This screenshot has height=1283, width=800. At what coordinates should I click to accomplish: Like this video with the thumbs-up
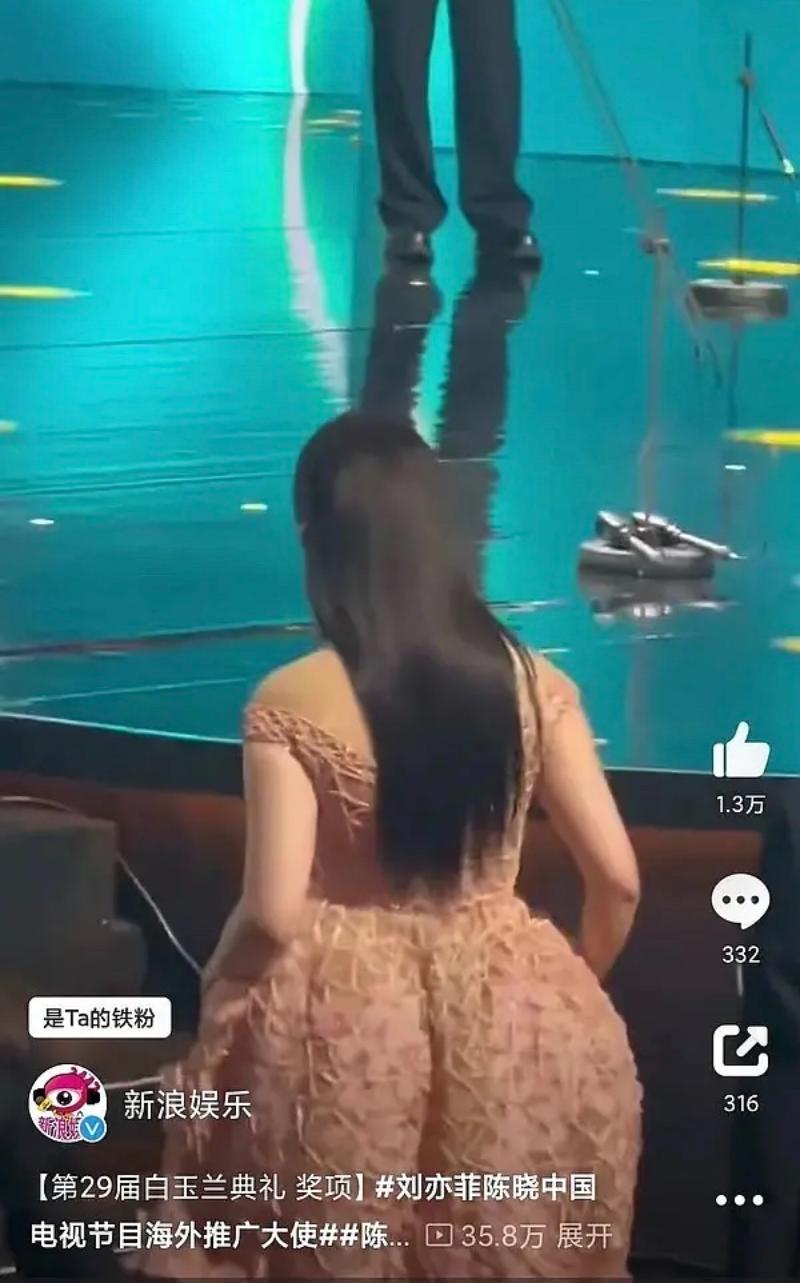tap(741, 750)
